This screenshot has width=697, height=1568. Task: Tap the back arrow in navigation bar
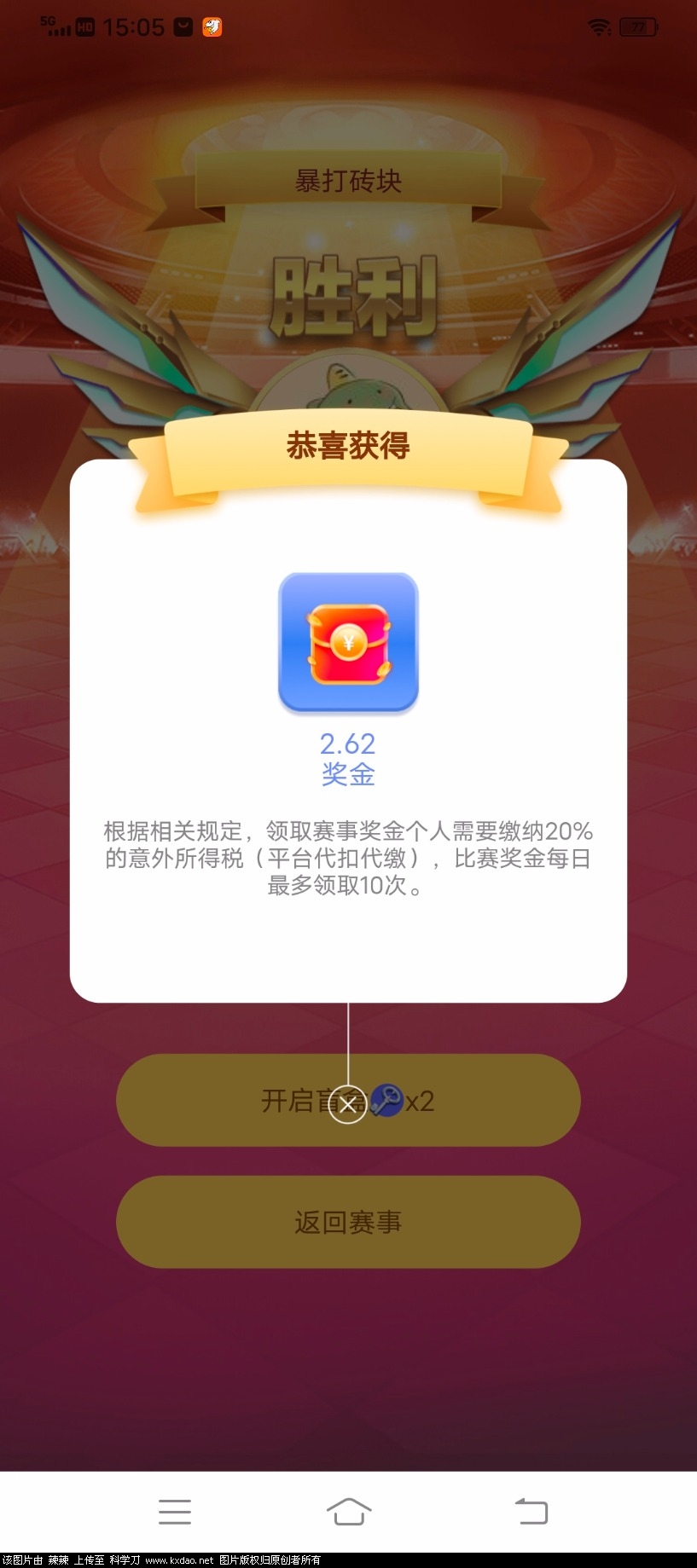531,1510
